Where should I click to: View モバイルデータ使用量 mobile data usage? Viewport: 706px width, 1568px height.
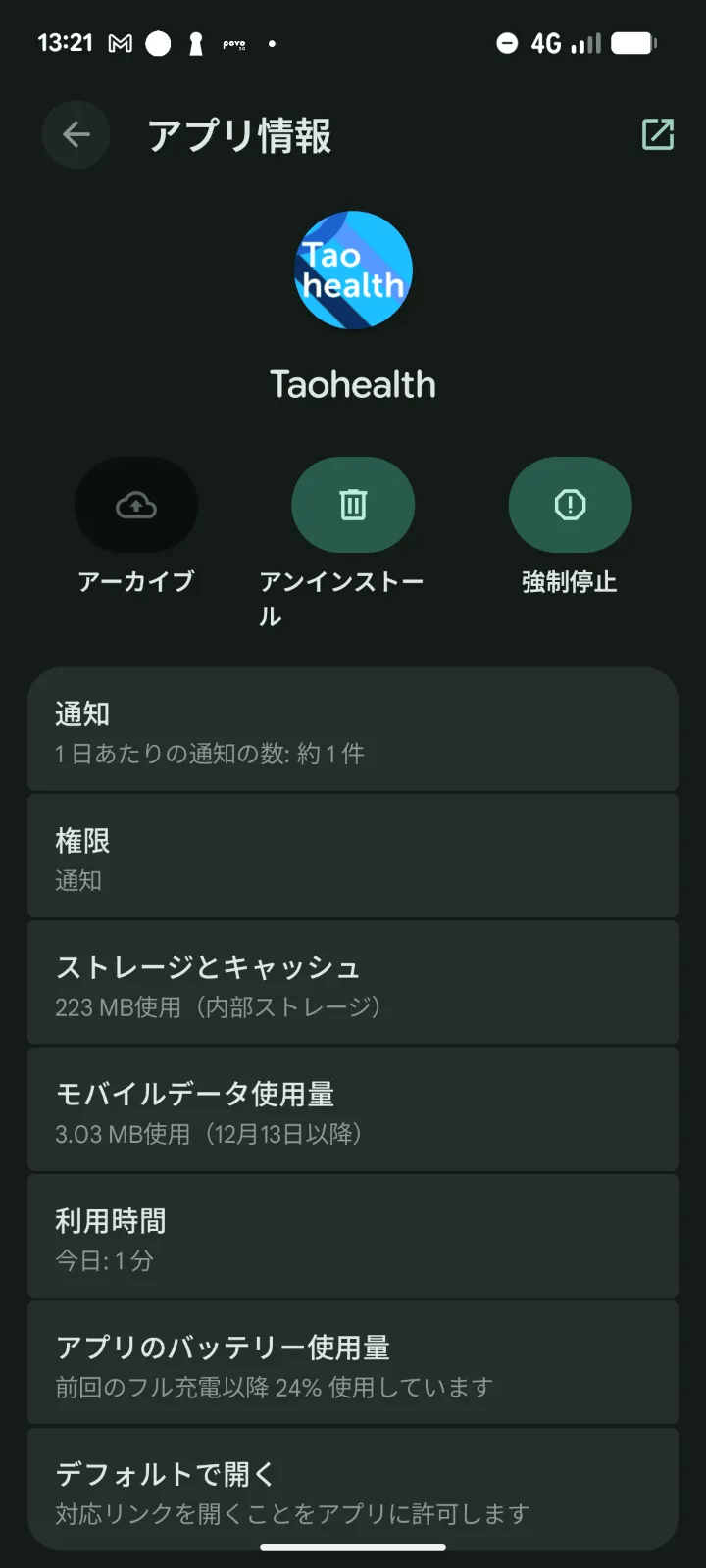coord(353,1110)
